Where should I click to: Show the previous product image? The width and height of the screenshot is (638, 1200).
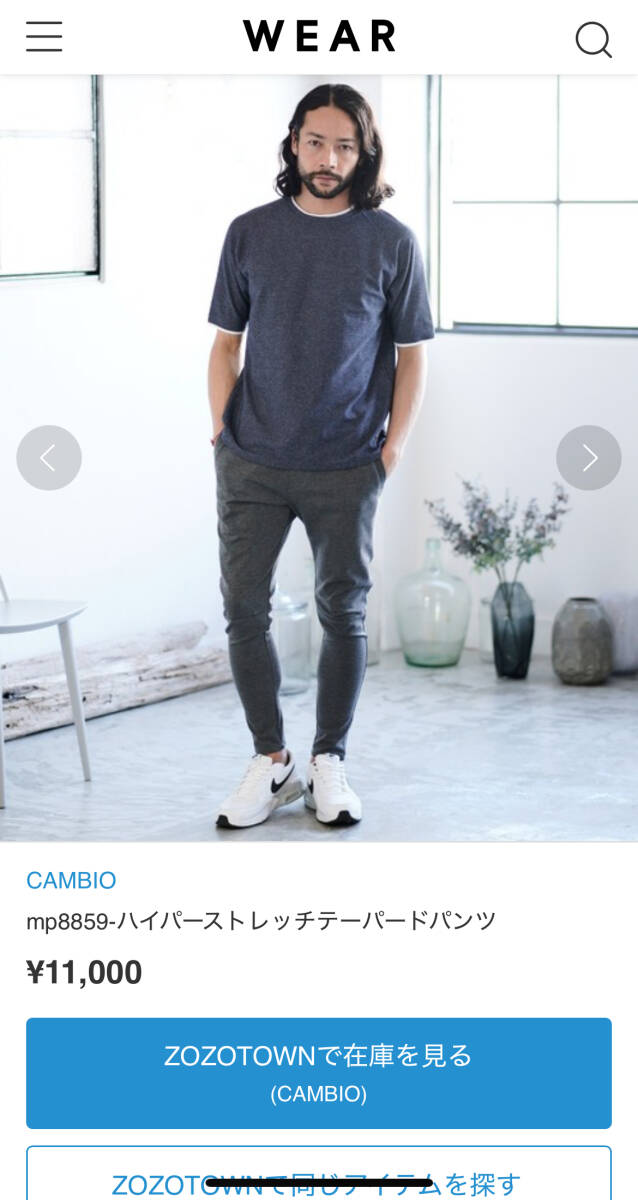coord(48,458)
